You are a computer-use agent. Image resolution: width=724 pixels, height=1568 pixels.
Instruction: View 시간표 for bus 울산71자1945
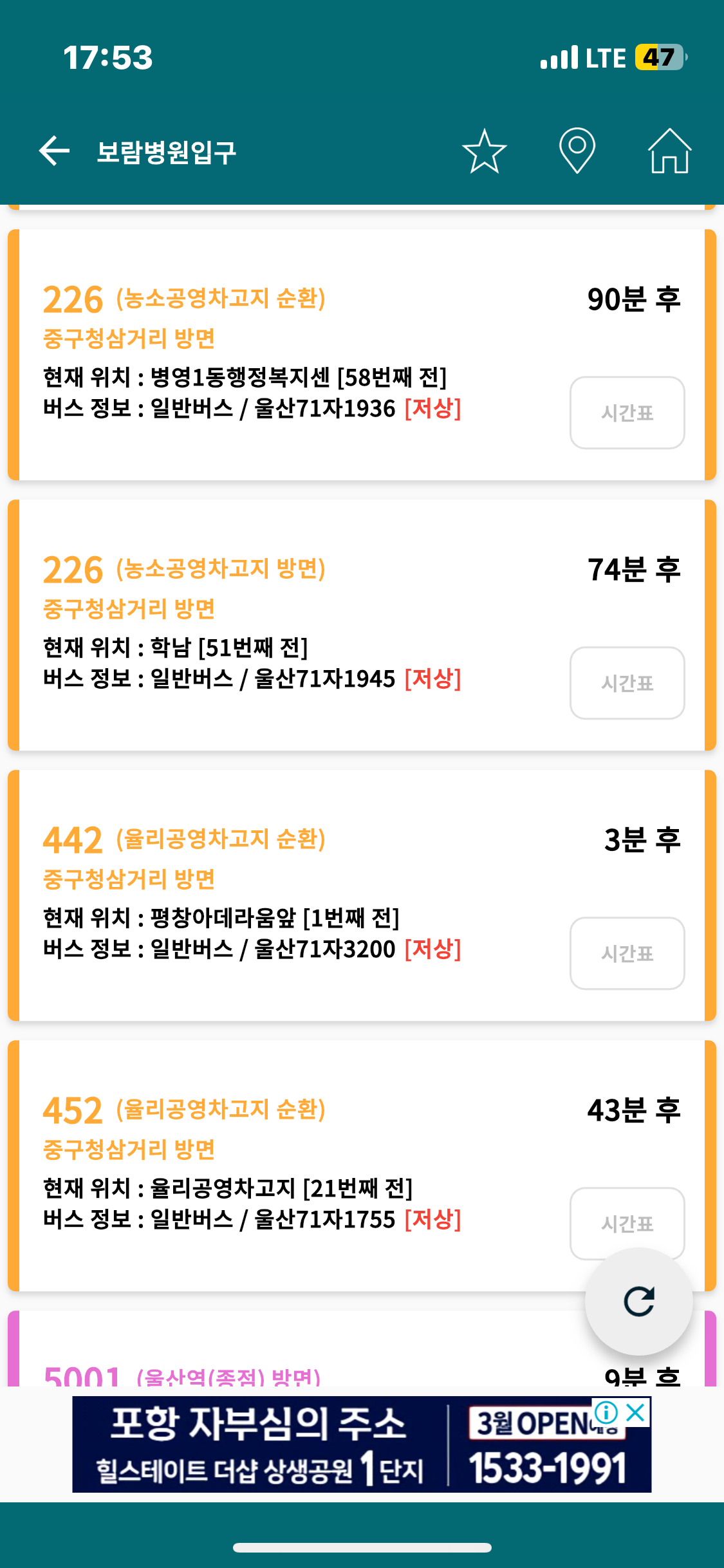point(627,683)
